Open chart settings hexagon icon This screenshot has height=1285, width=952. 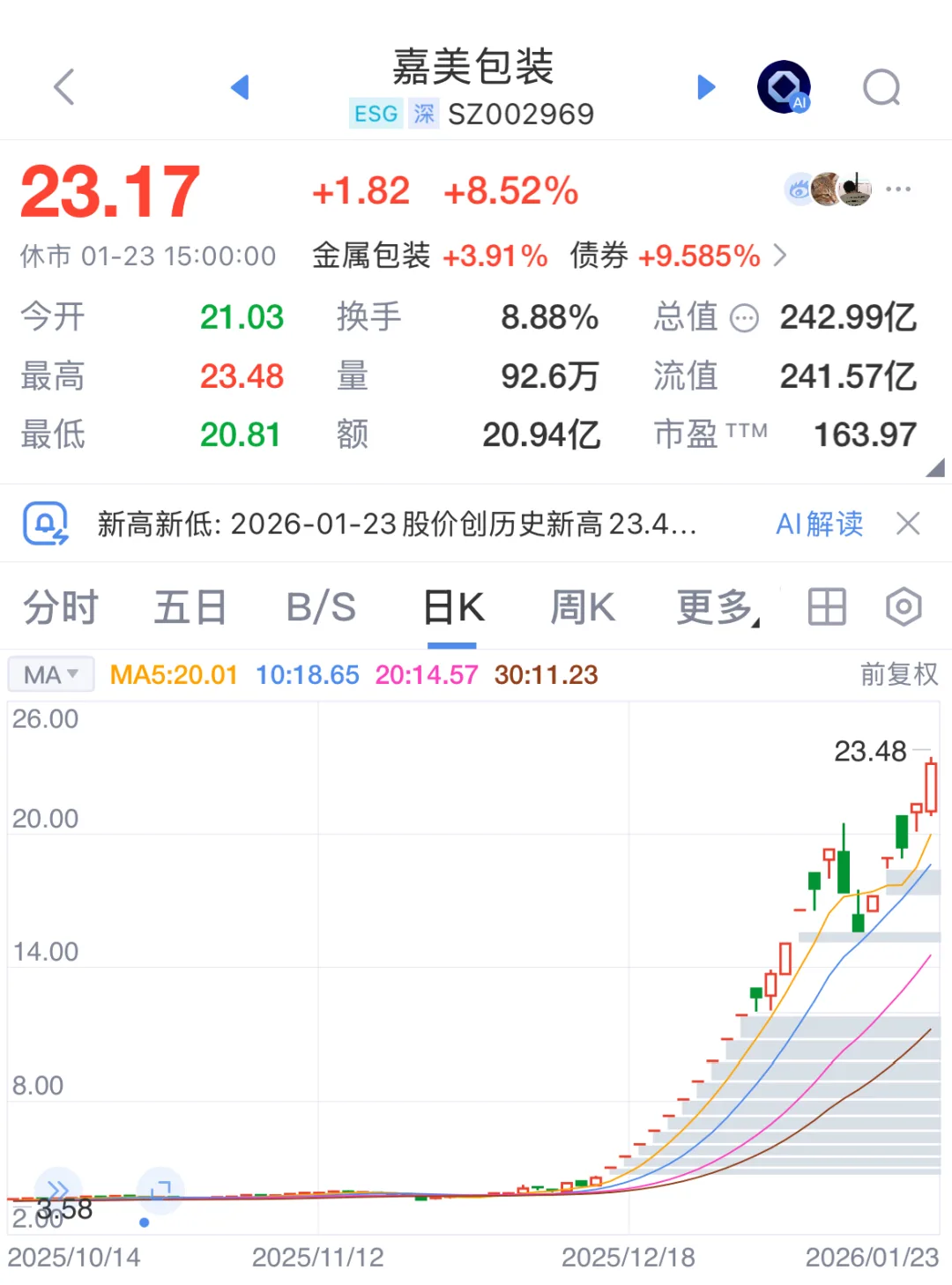click(x=904, y=607)
